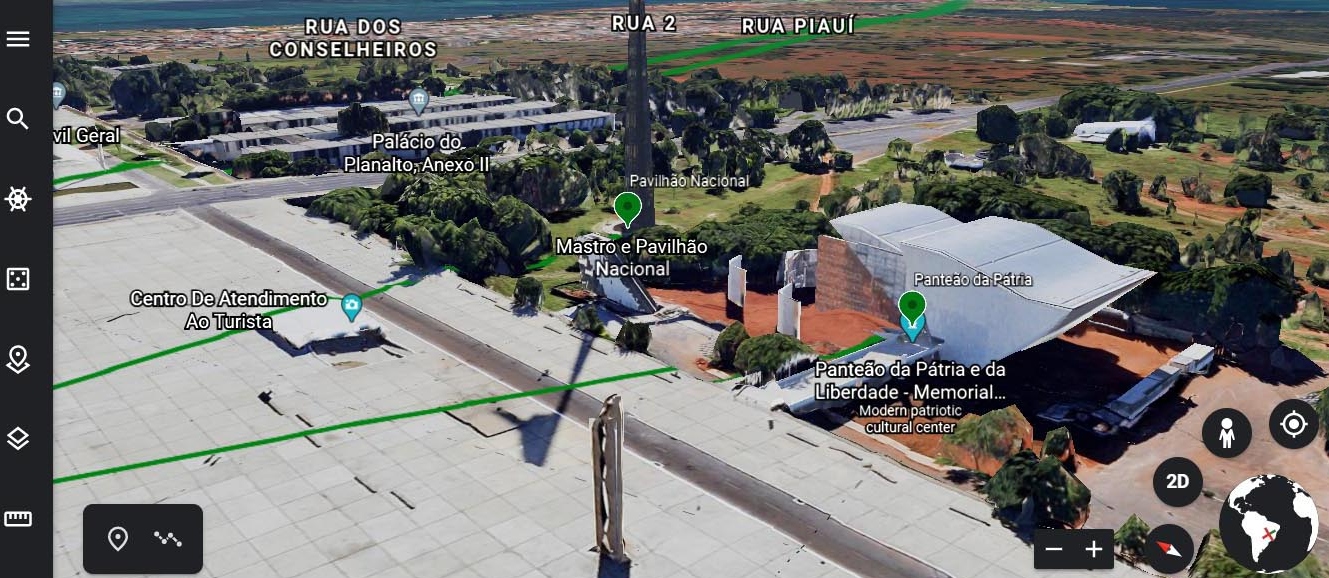Reset orientation using the compass
1329x578 pixels.
[x=1169, y=548]
